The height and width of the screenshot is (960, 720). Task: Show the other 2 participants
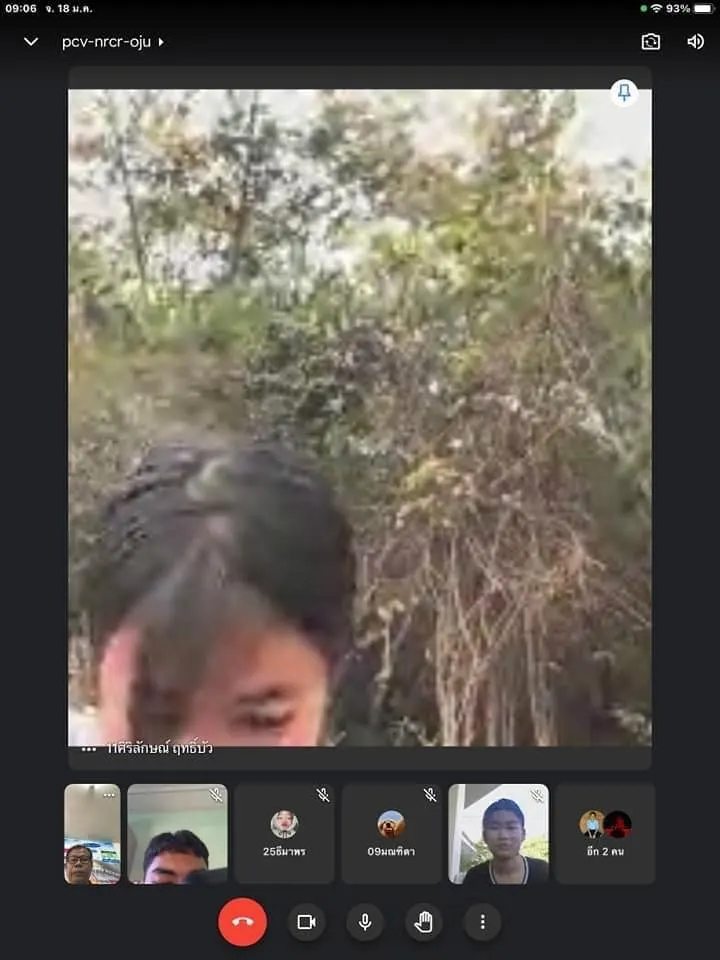(x=605, y=834)
